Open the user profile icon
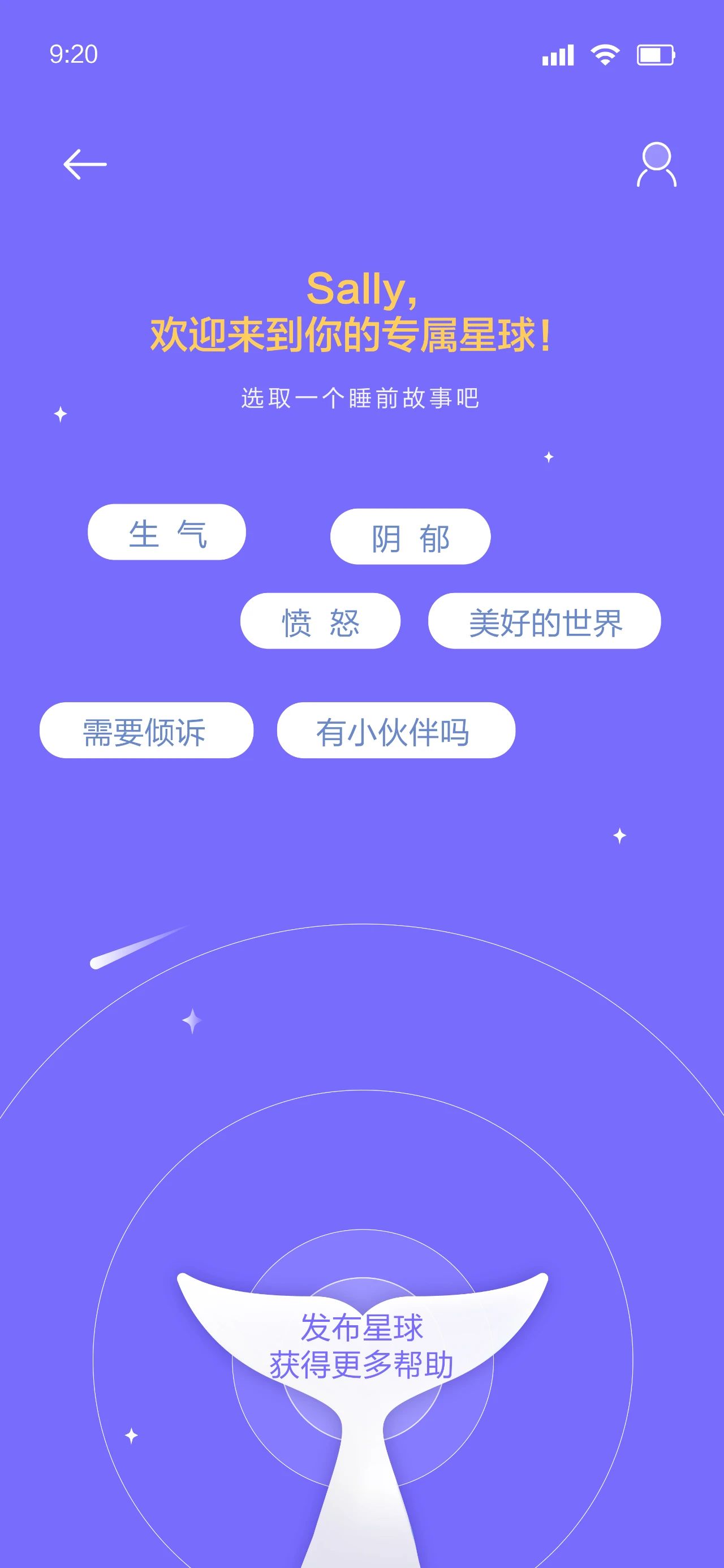This screenshot has height=1568, width=724. (x=656, y=164)
